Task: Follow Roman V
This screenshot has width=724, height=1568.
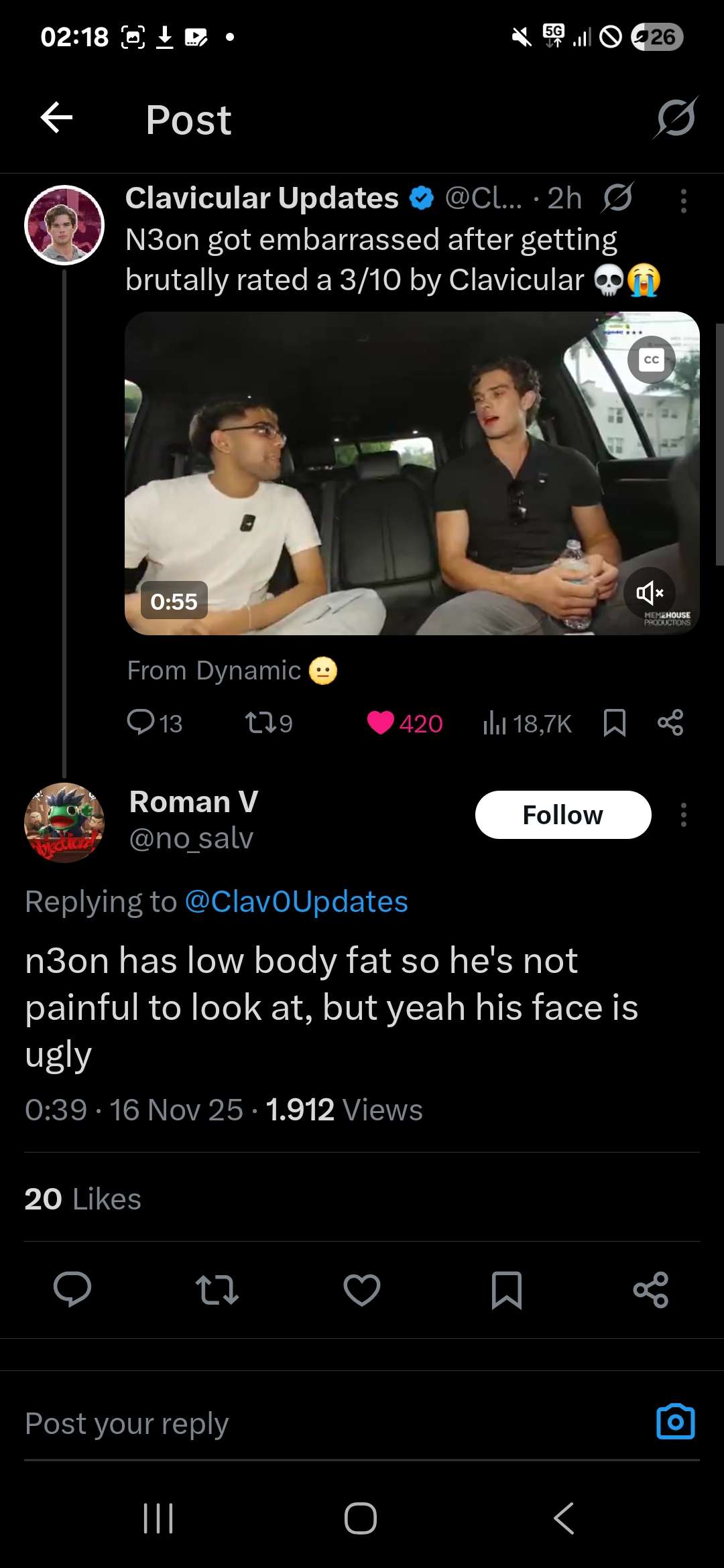Action: [x=562, y=815]
